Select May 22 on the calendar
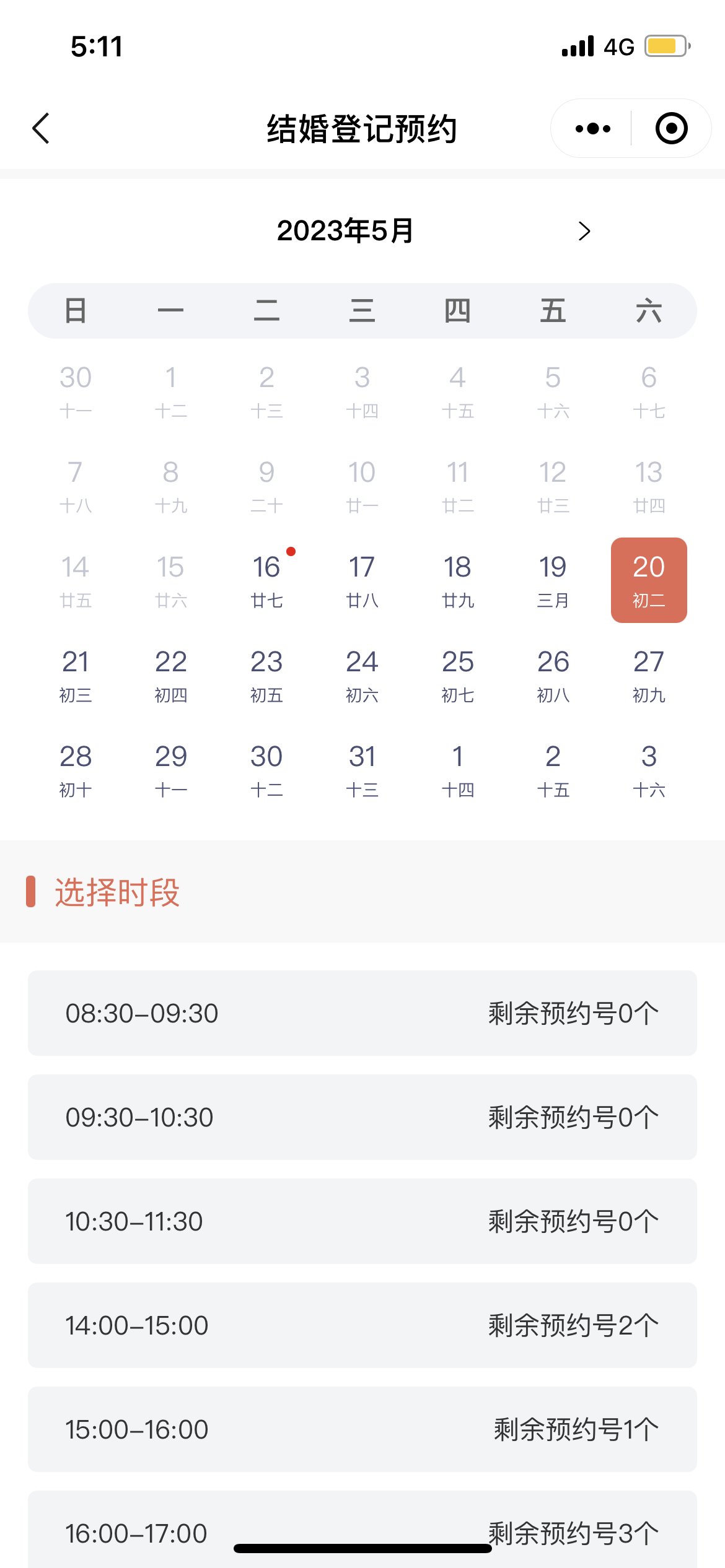Viewport: 725px width, 1568px height. coord(171,675)
